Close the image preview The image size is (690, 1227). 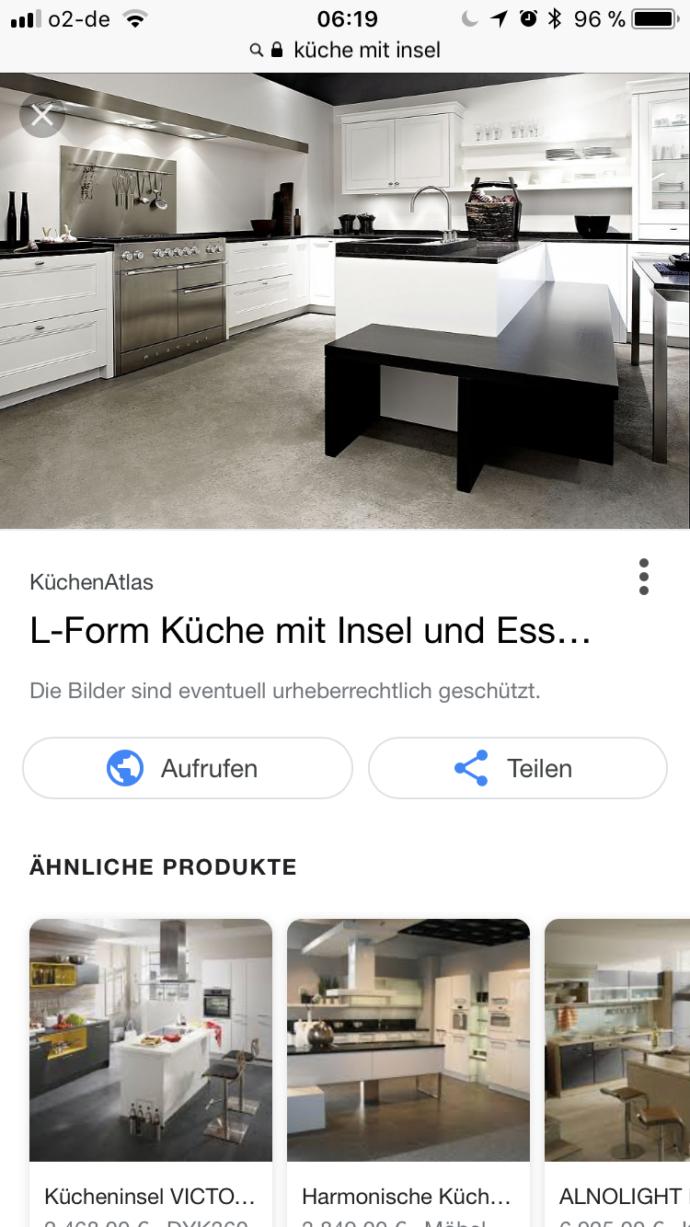coord(42,115)
